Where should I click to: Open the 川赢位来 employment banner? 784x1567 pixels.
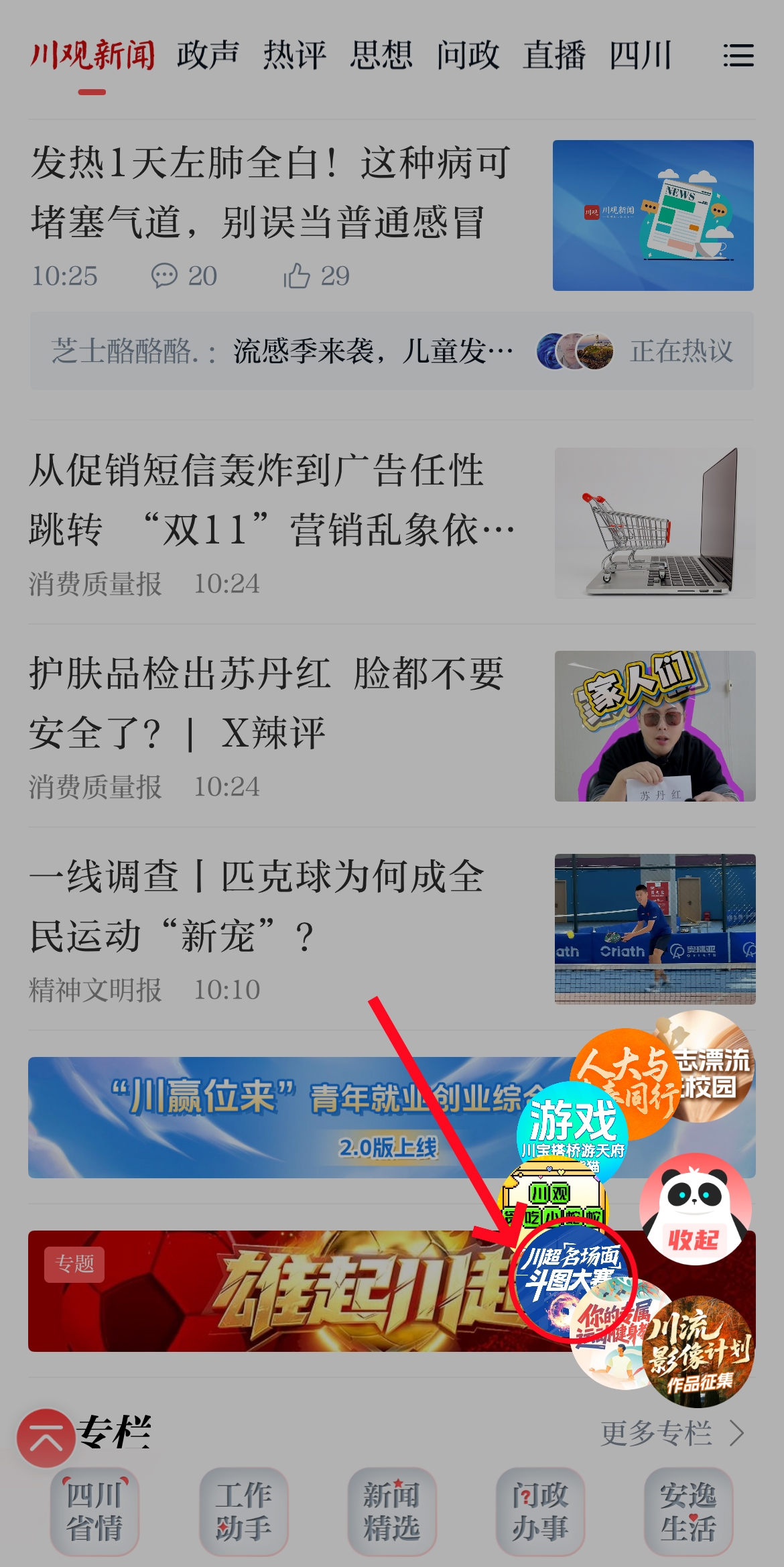point(268,1117)
